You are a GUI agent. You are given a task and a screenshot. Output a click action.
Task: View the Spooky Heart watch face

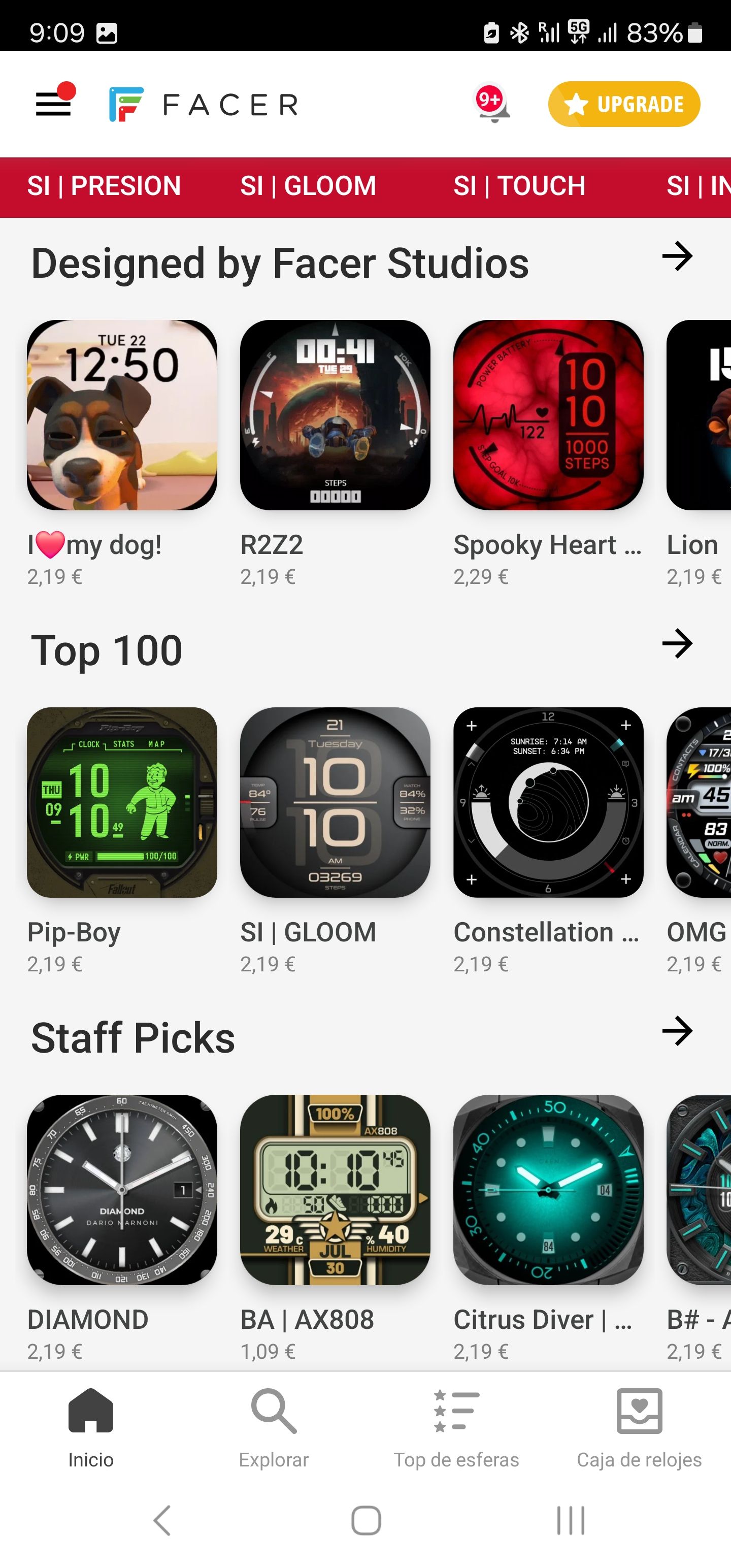tap(548, 415)
